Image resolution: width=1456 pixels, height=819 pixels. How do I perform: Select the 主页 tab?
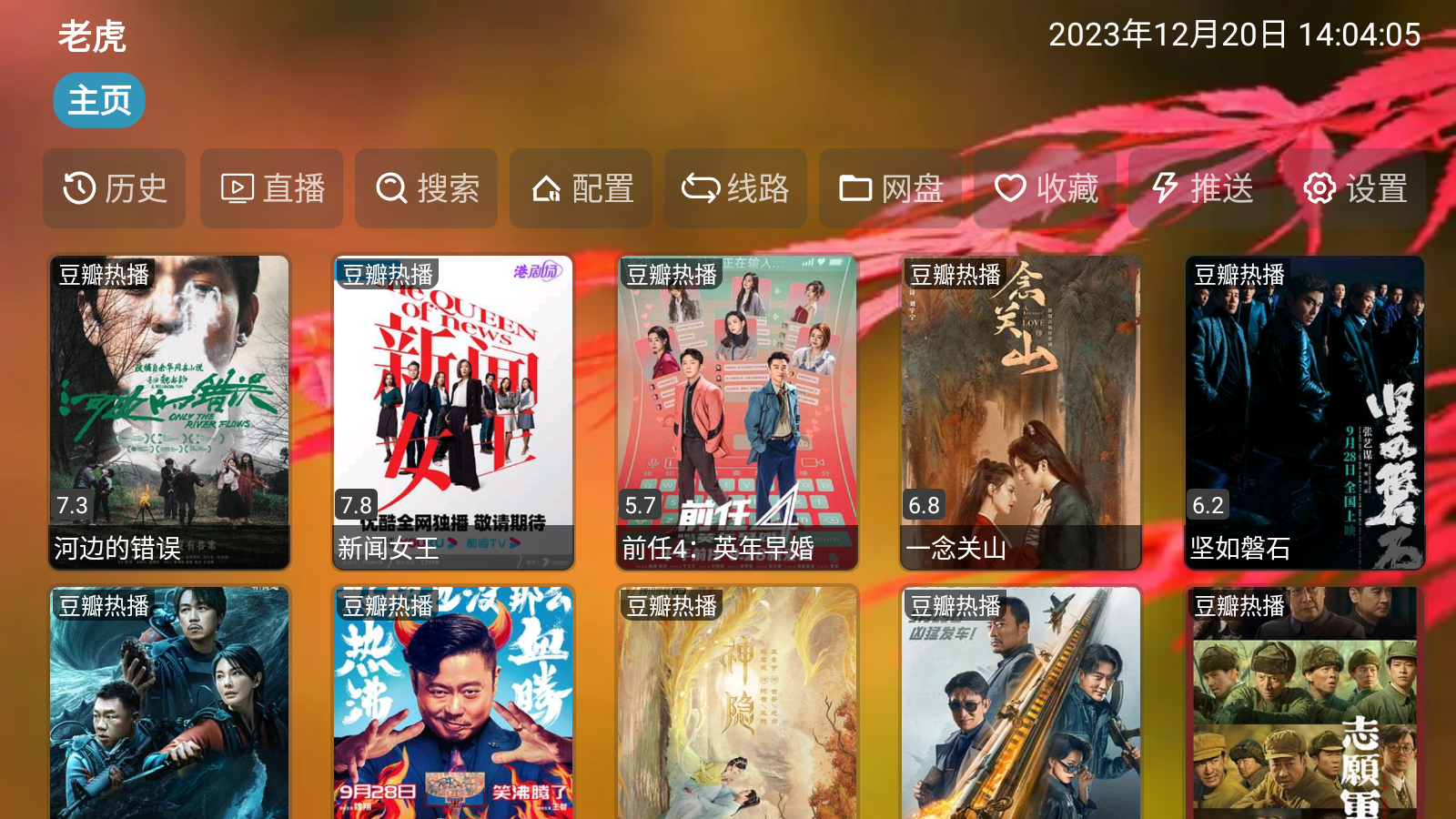click(99, 100)
